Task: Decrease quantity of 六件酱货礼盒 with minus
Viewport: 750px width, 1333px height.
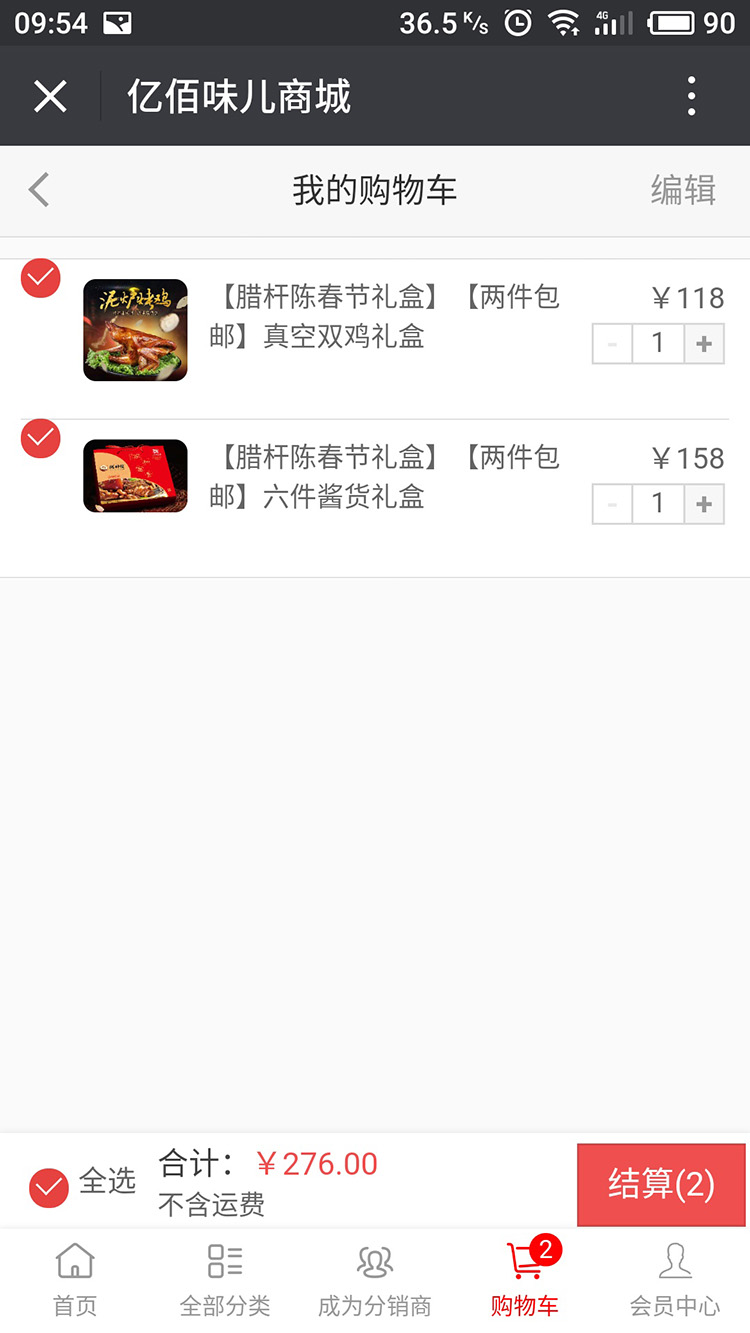Action: click(x=612, y=504)
